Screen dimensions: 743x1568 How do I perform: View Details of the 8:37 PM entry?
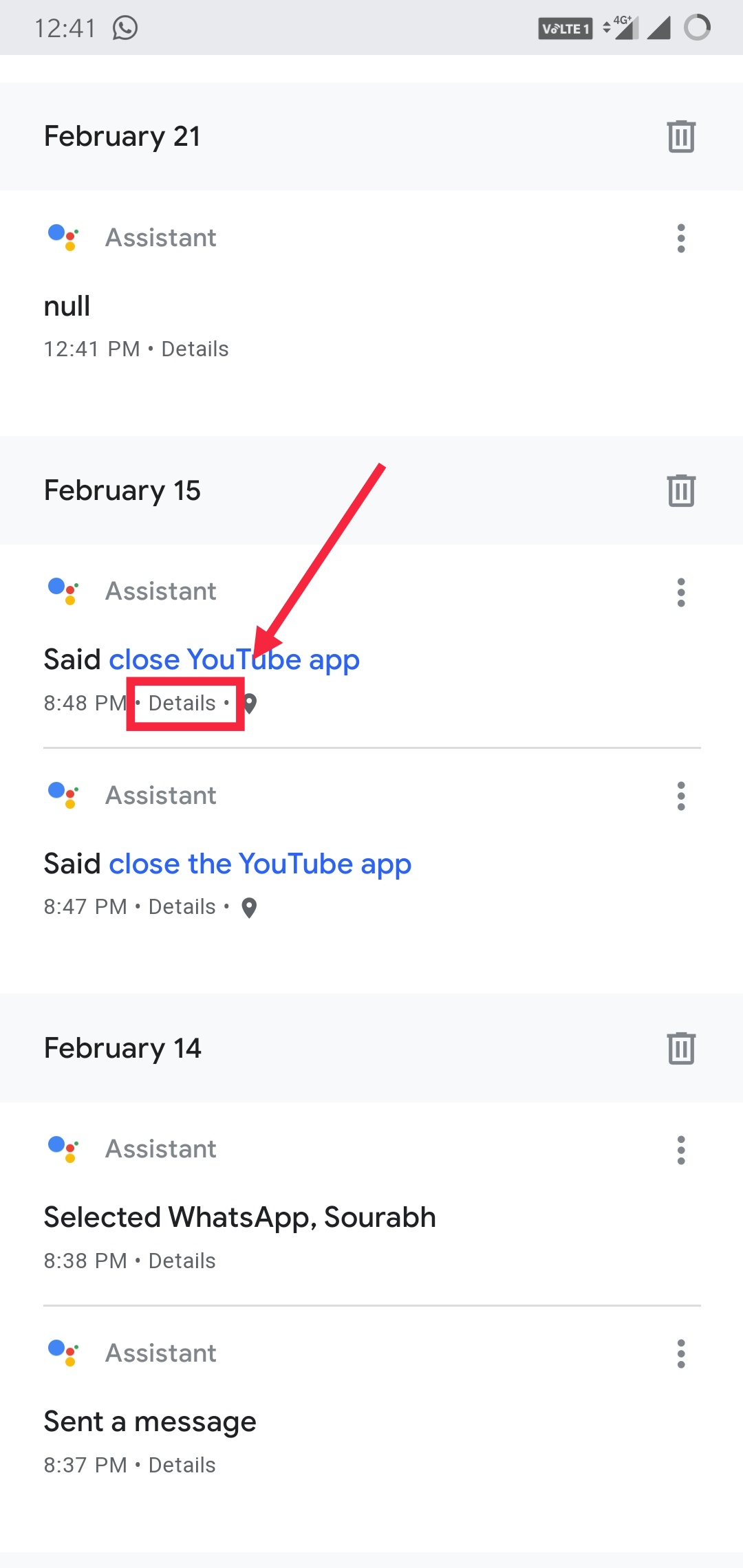coord(182,1465)
